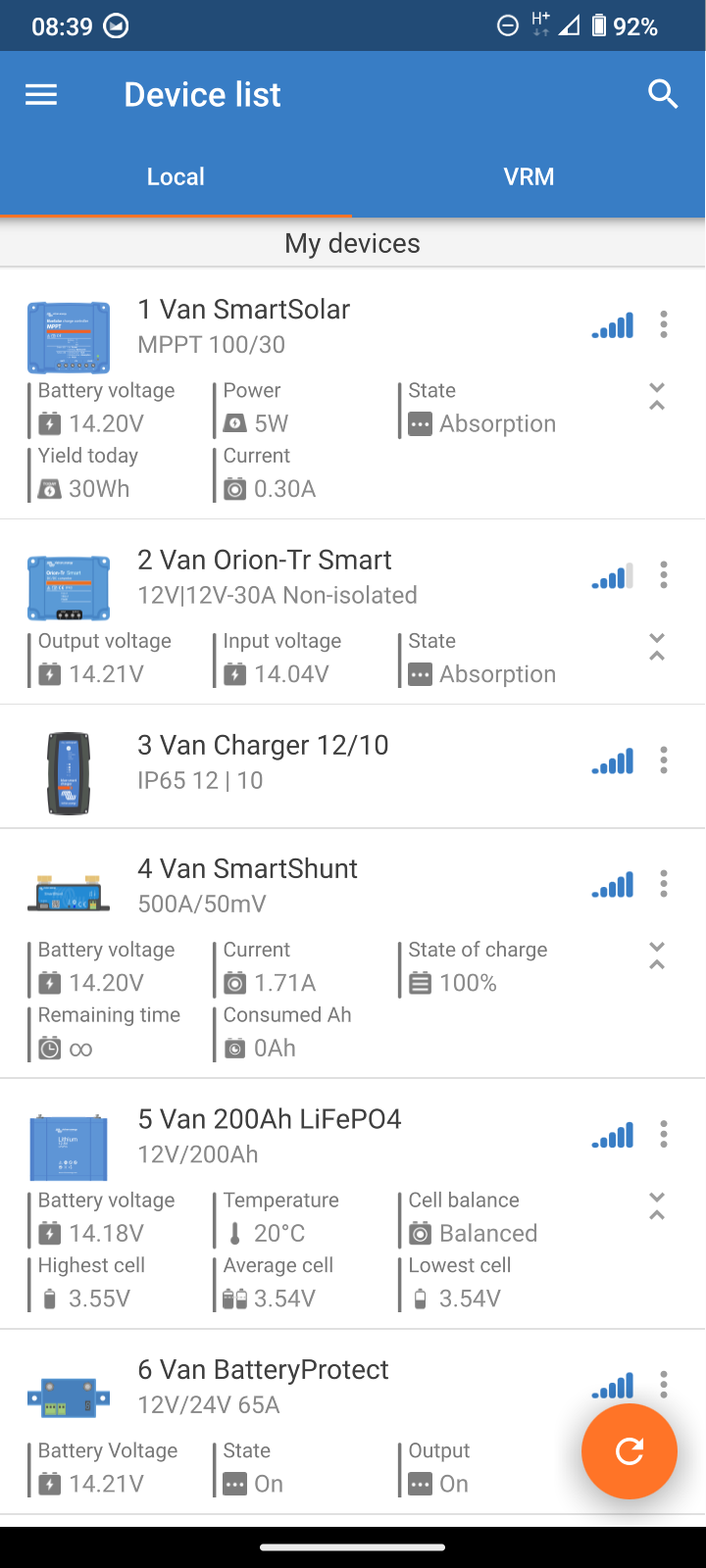Open overflow menu for Van Orion-Tr Smart

tap(664, 575)
